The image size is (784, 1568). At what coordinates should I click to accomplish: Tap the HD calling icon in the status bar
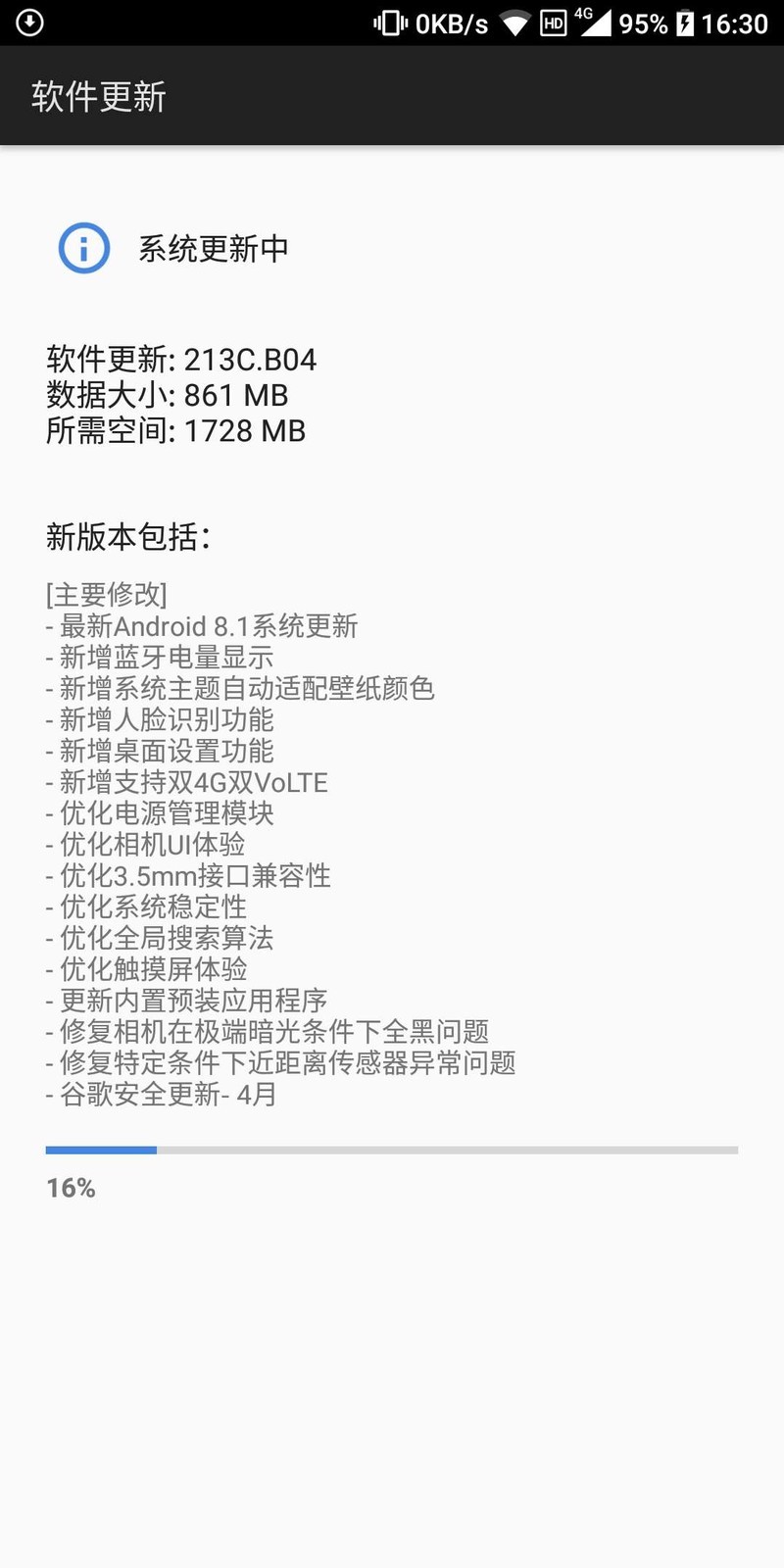(555, 24)
